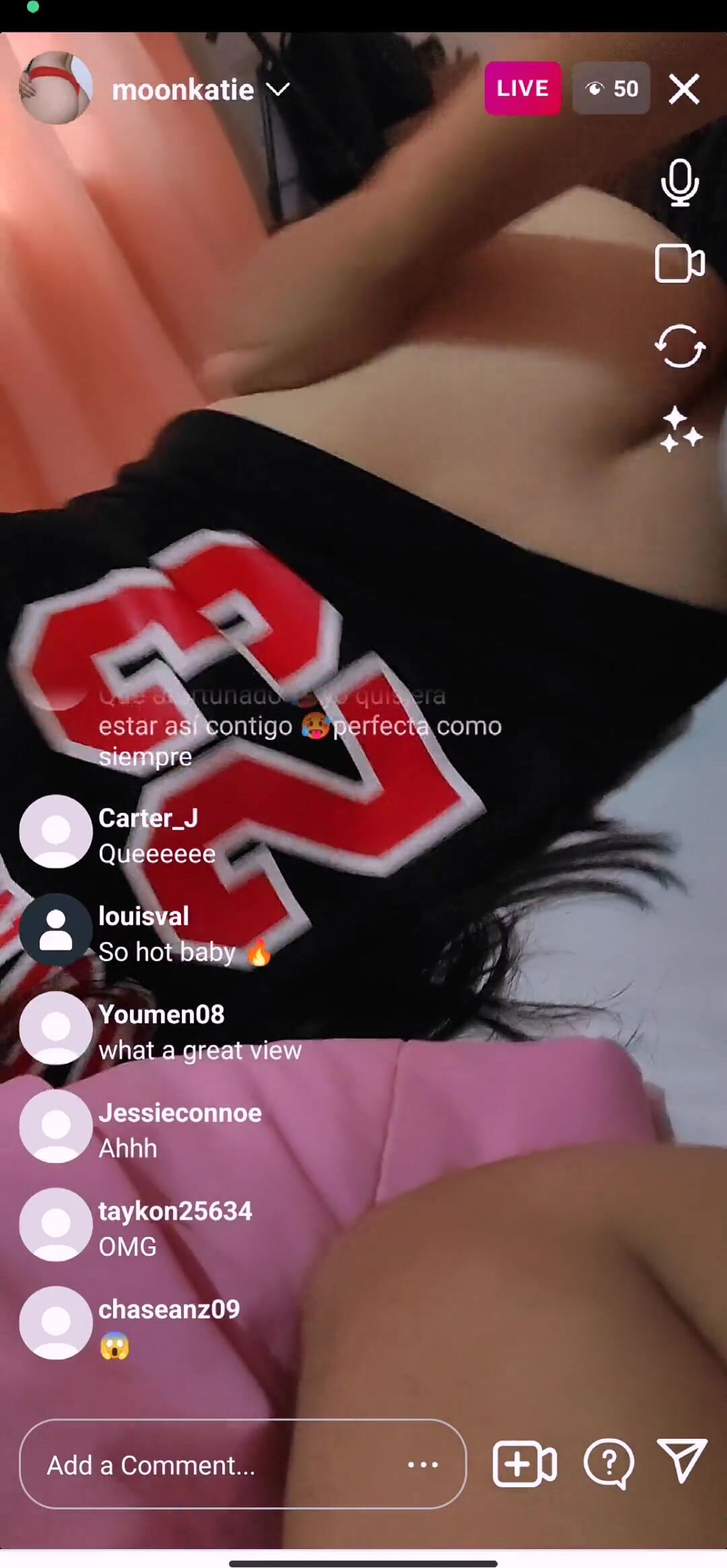Close the live stream
The height and width of the screenshot is (1568, 727).
coord(684,89)
